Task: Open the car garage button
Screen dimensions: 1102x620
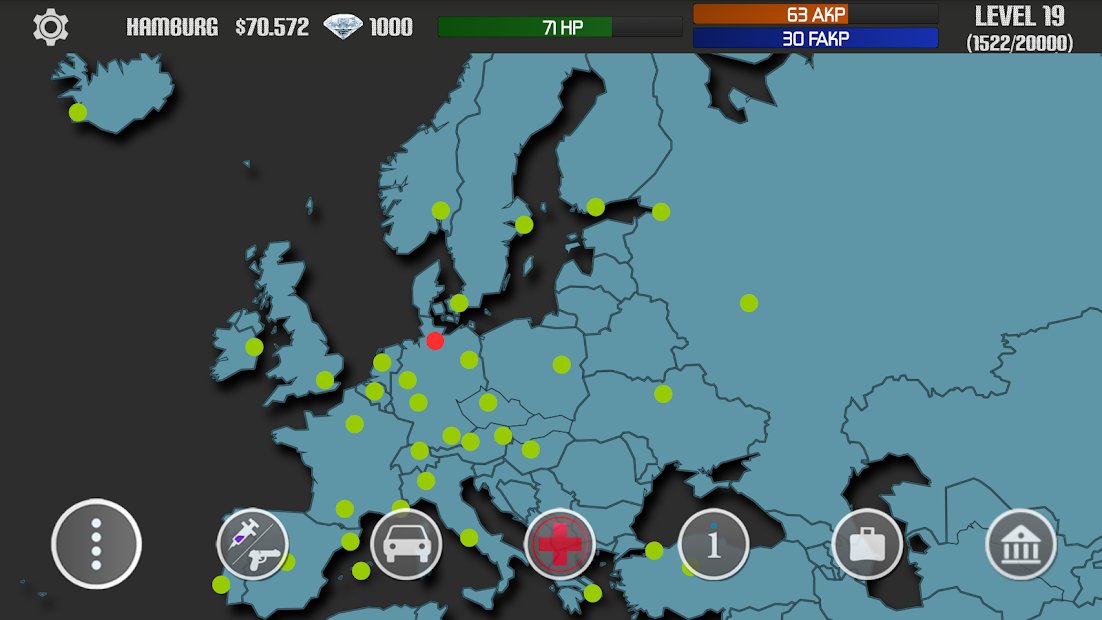Action: click(405, 544)
